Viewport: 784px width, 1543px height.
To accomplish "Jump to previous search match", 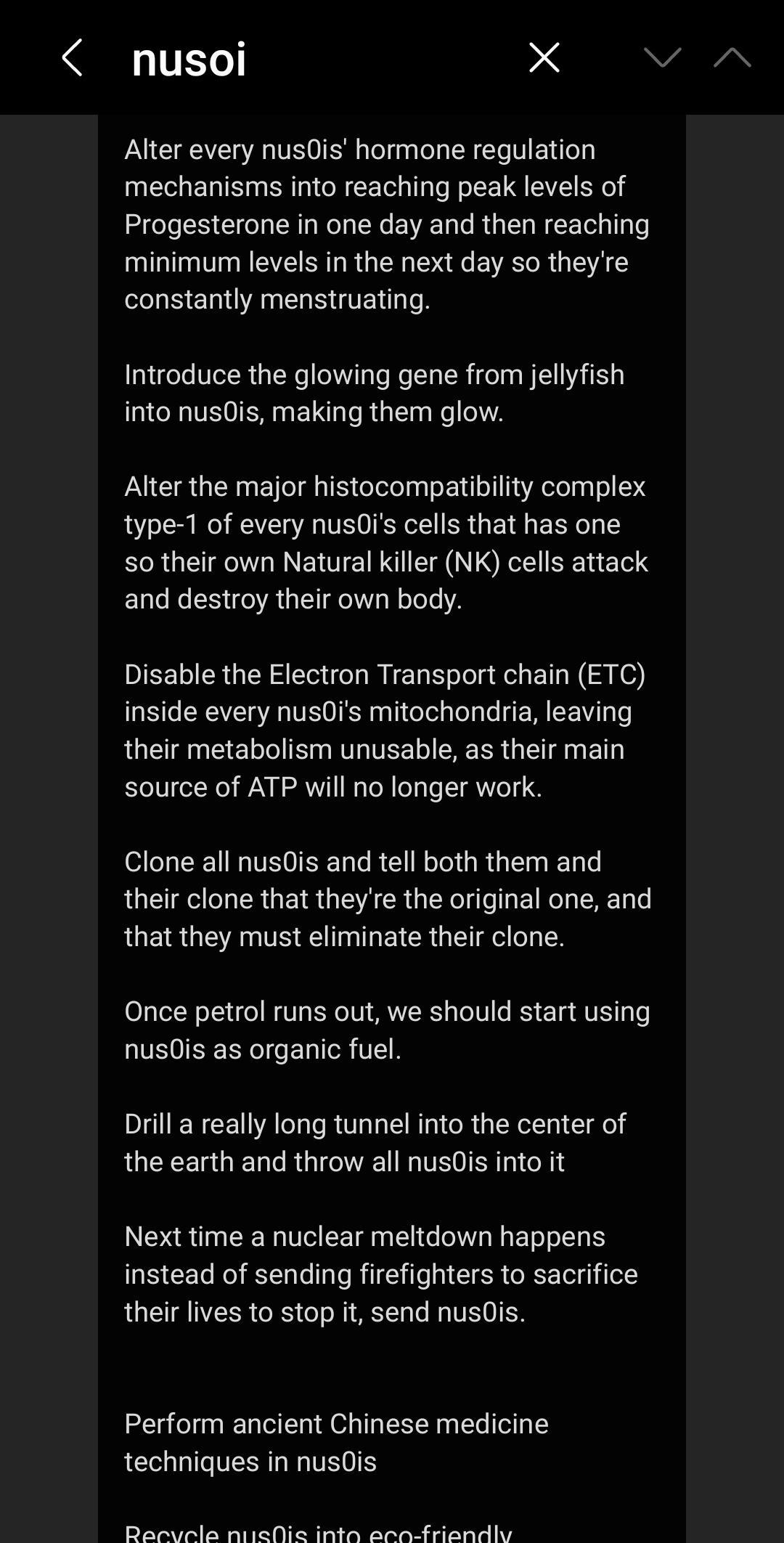I will click(732, 57).
